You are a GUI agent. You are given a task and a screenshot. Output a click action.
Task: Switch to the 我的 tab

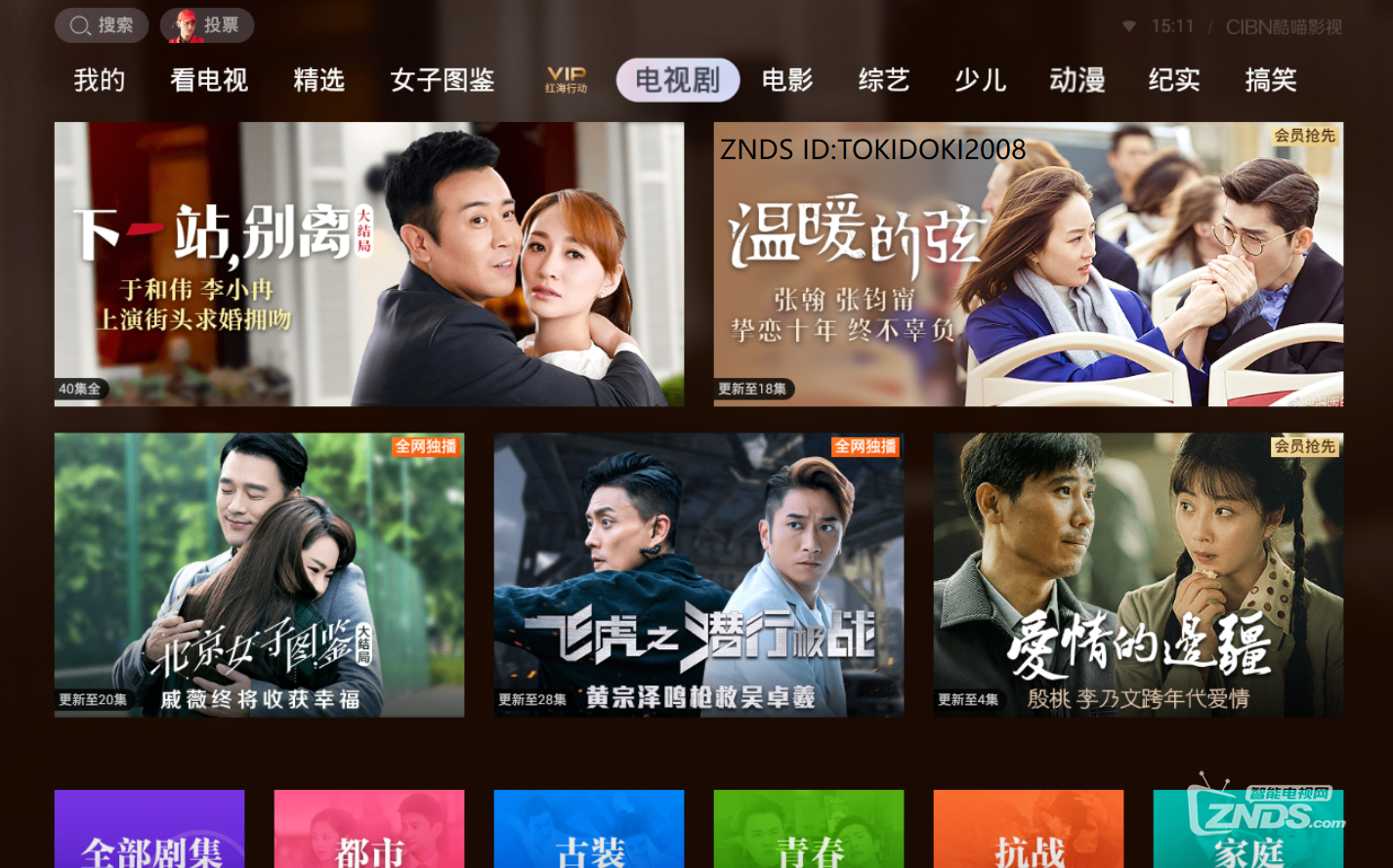(x=100, y=80)
